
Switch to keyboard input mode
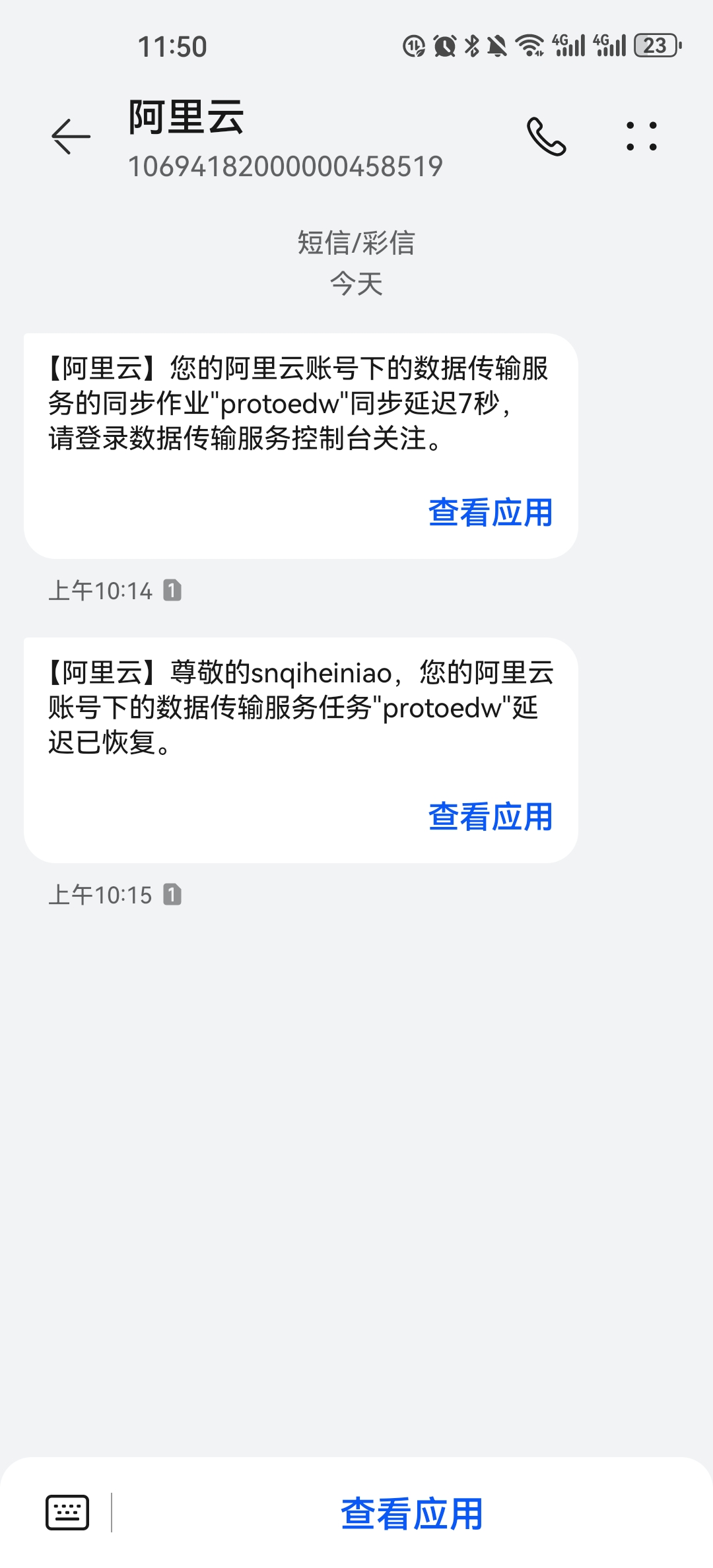(67, 1512)
